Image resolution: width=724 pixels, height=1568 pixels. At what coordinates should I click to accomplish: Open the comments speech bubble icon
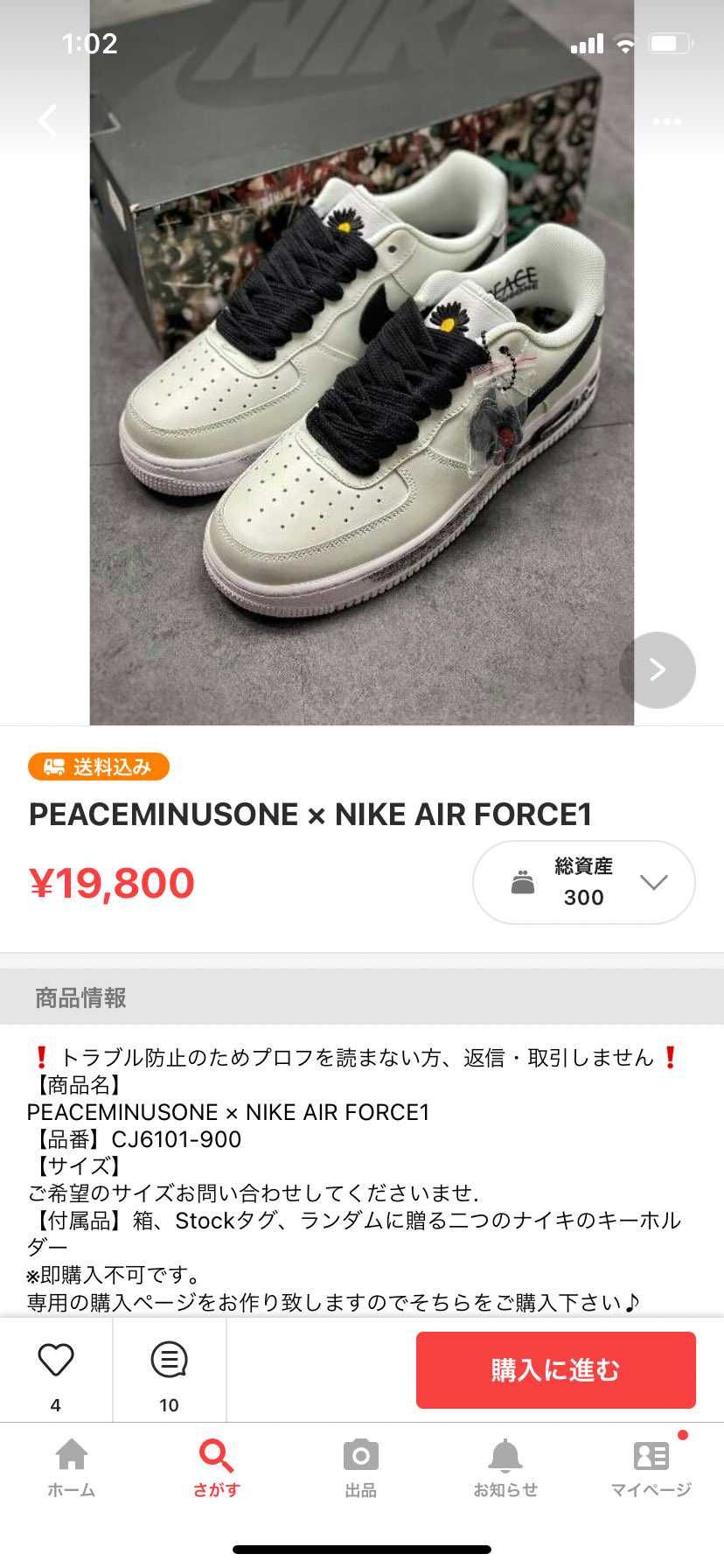(x=169, y=1359)
